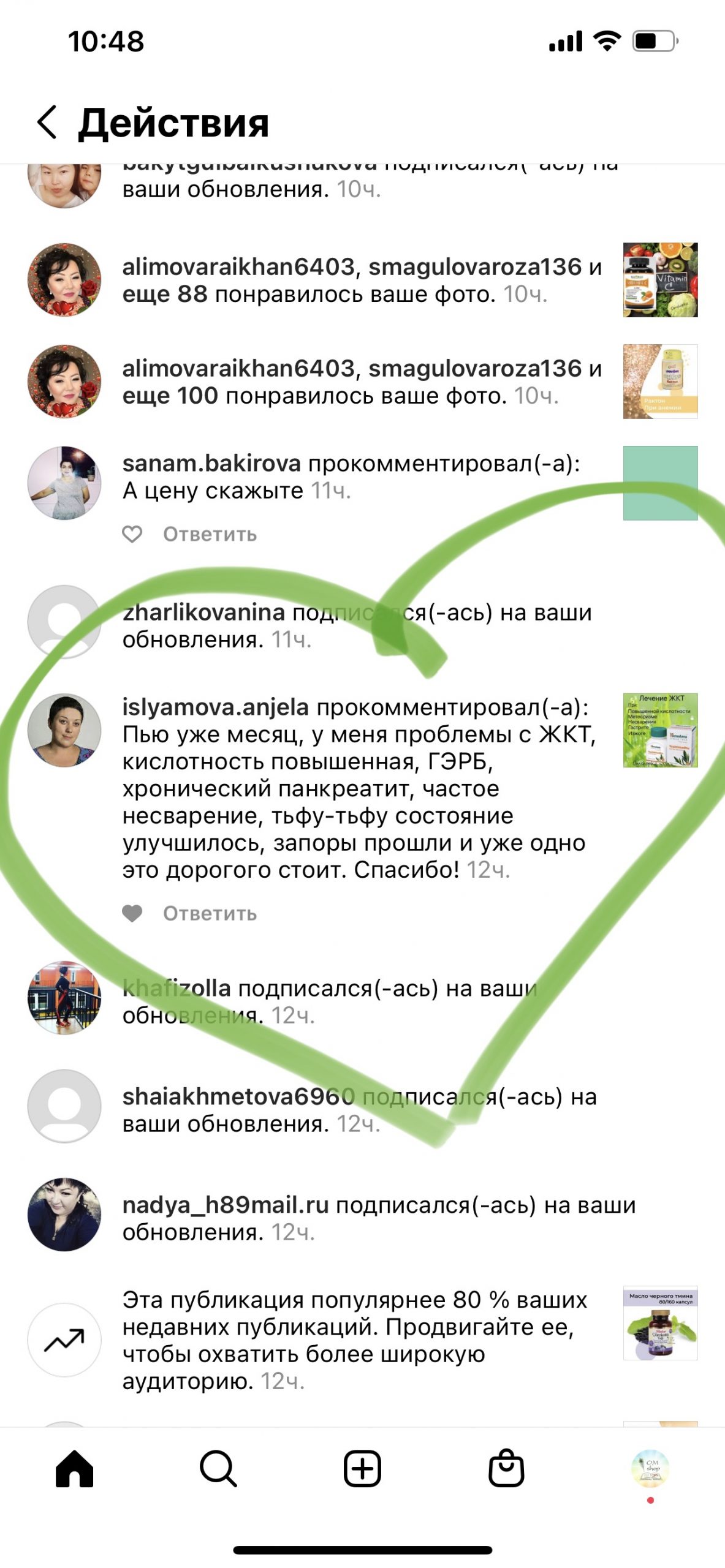Go back from the Действия screen

47,122
